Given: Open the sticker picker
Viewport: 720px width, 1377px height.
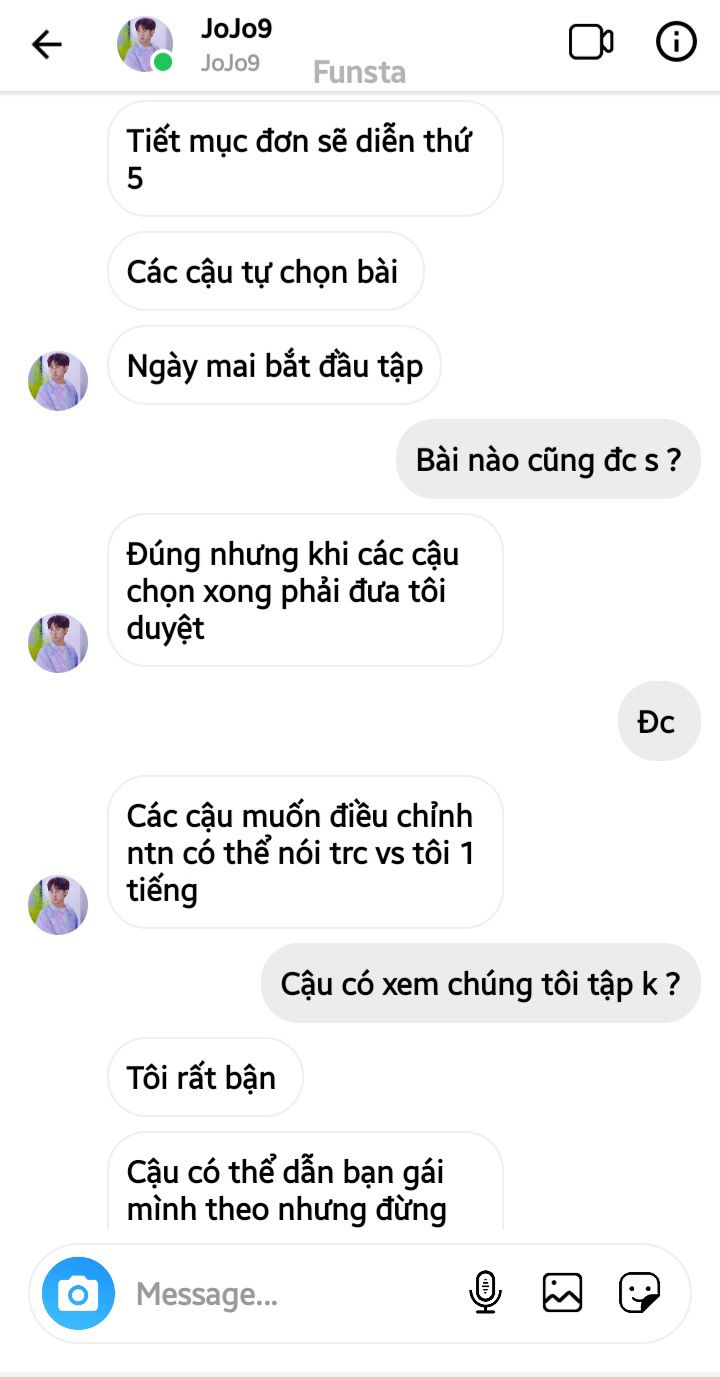Looking at the screenshot, I should (x=639, y=1293).
